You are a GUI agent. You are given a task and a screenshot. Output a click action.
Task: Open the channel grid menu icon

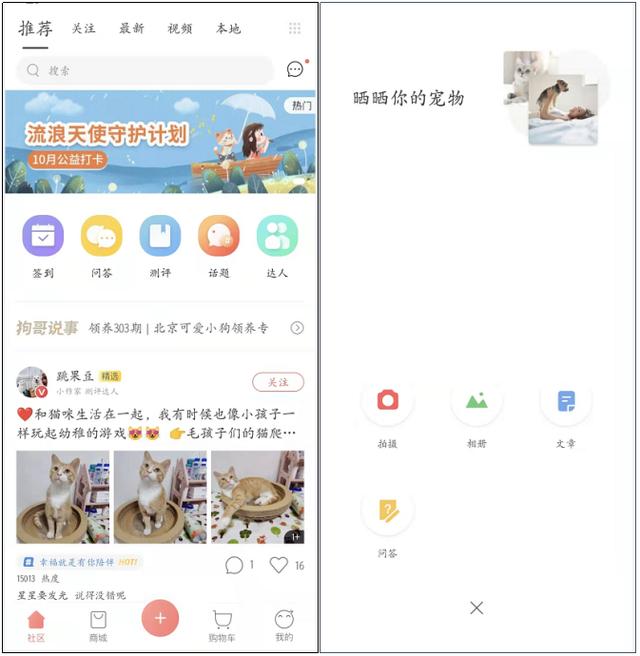point(294,29)
